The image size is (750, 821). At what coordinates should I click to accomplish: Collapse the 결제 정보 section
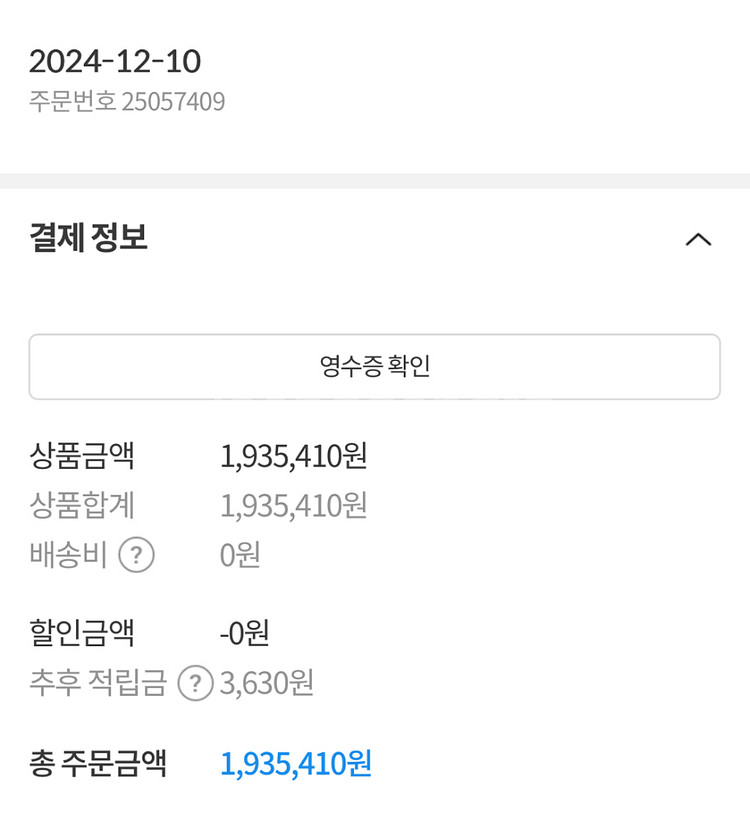point(698,240)
